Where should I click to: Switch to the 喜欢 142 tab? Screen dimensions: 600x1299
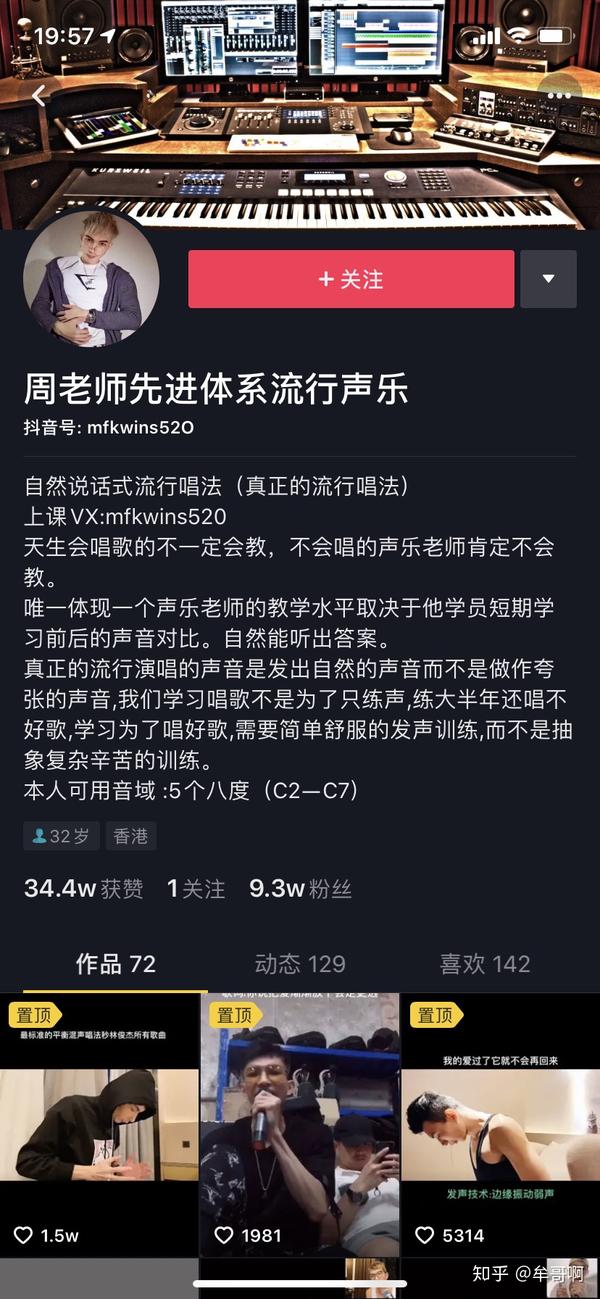point(485,964)
